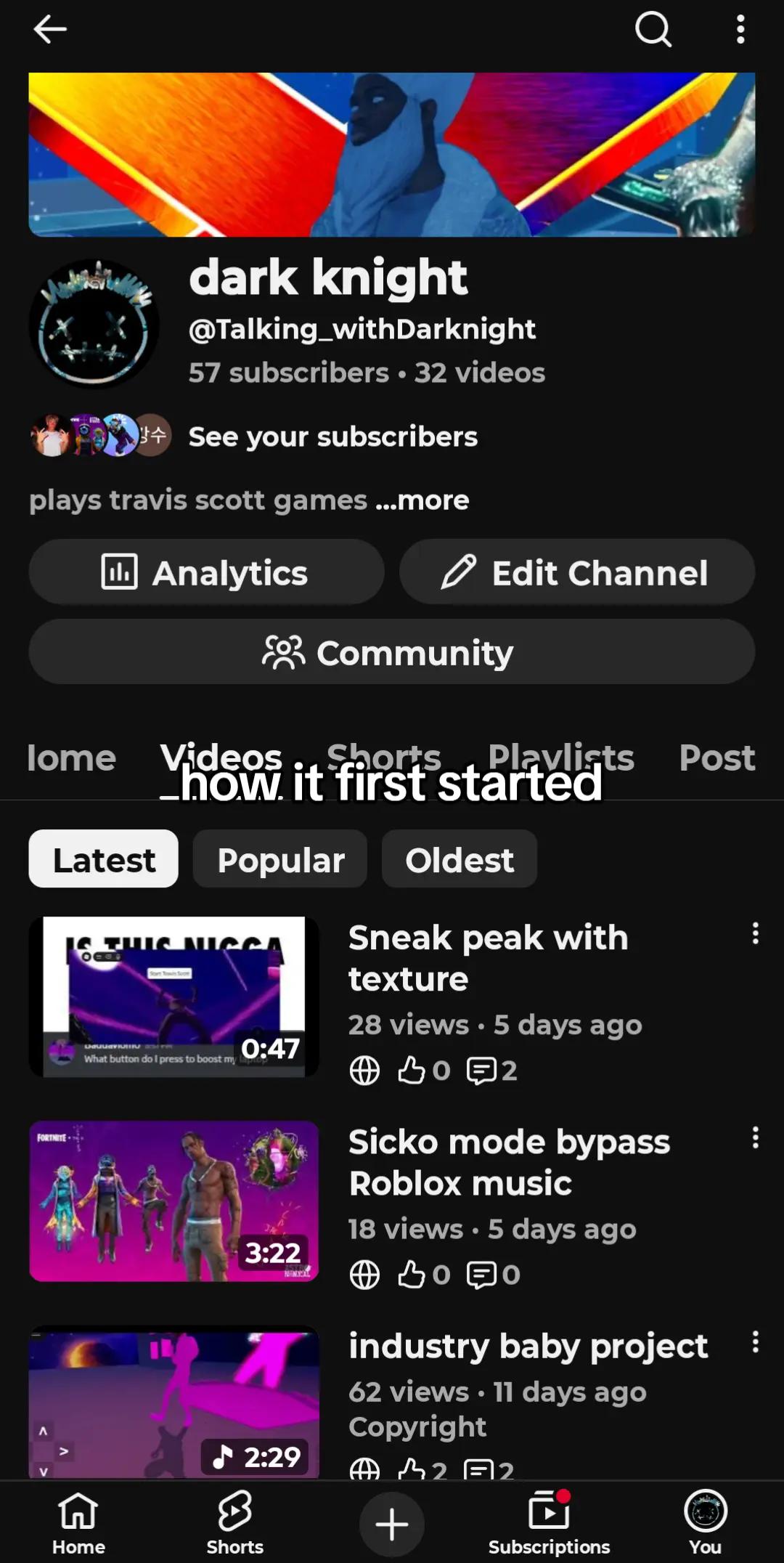Open the Subscriptions tab
This screenshot has width=784, height=1563.
pos(550,1522)
